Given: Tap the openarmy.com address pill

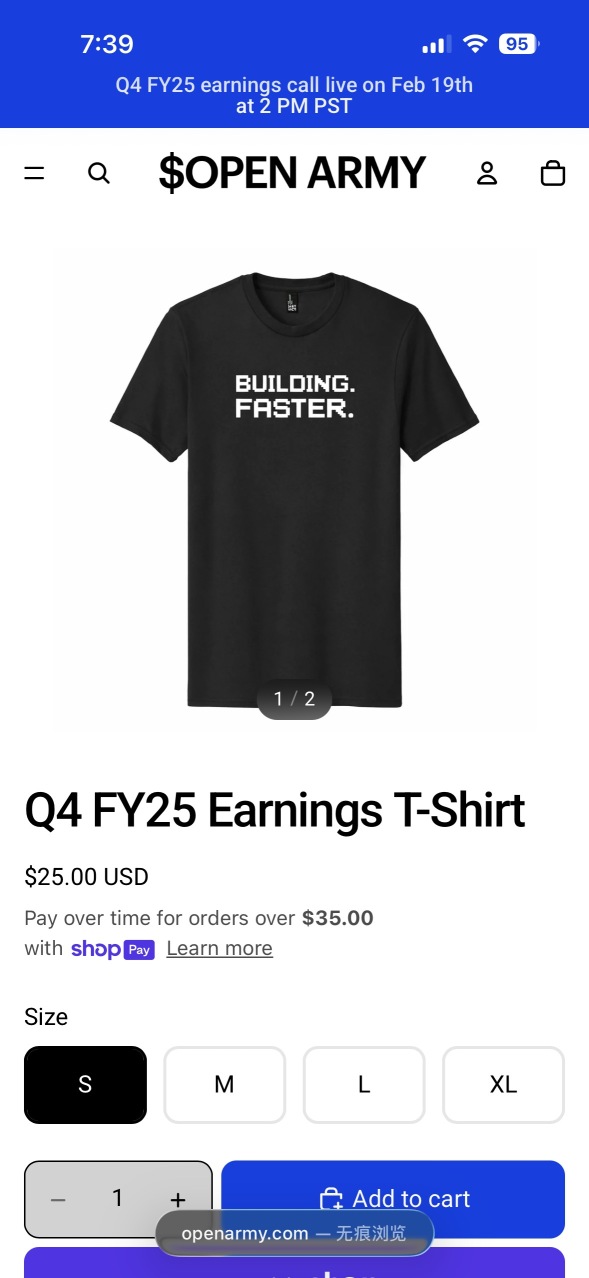Looking at the screenshot, I should pos(294,1233).
